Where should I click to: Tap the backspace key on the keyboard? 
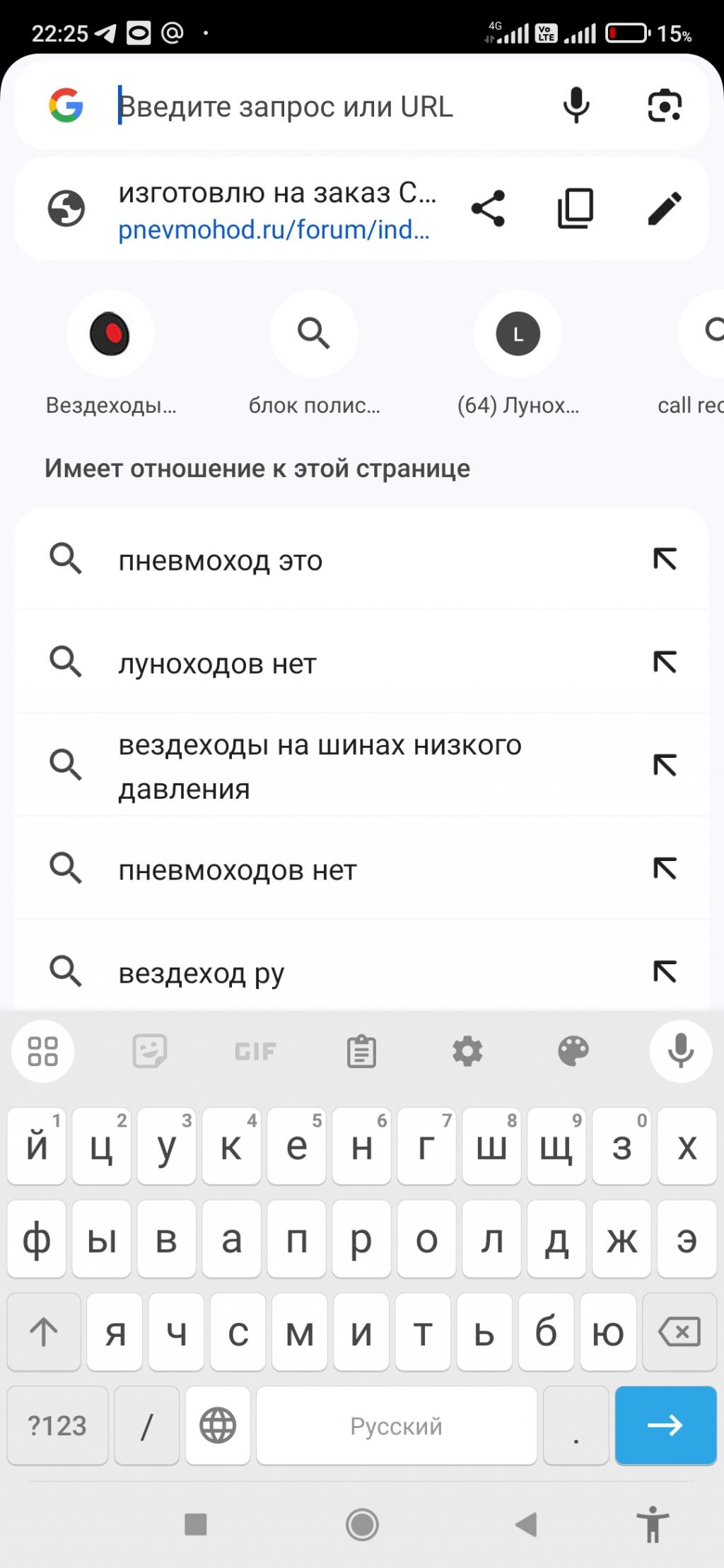679,1333
